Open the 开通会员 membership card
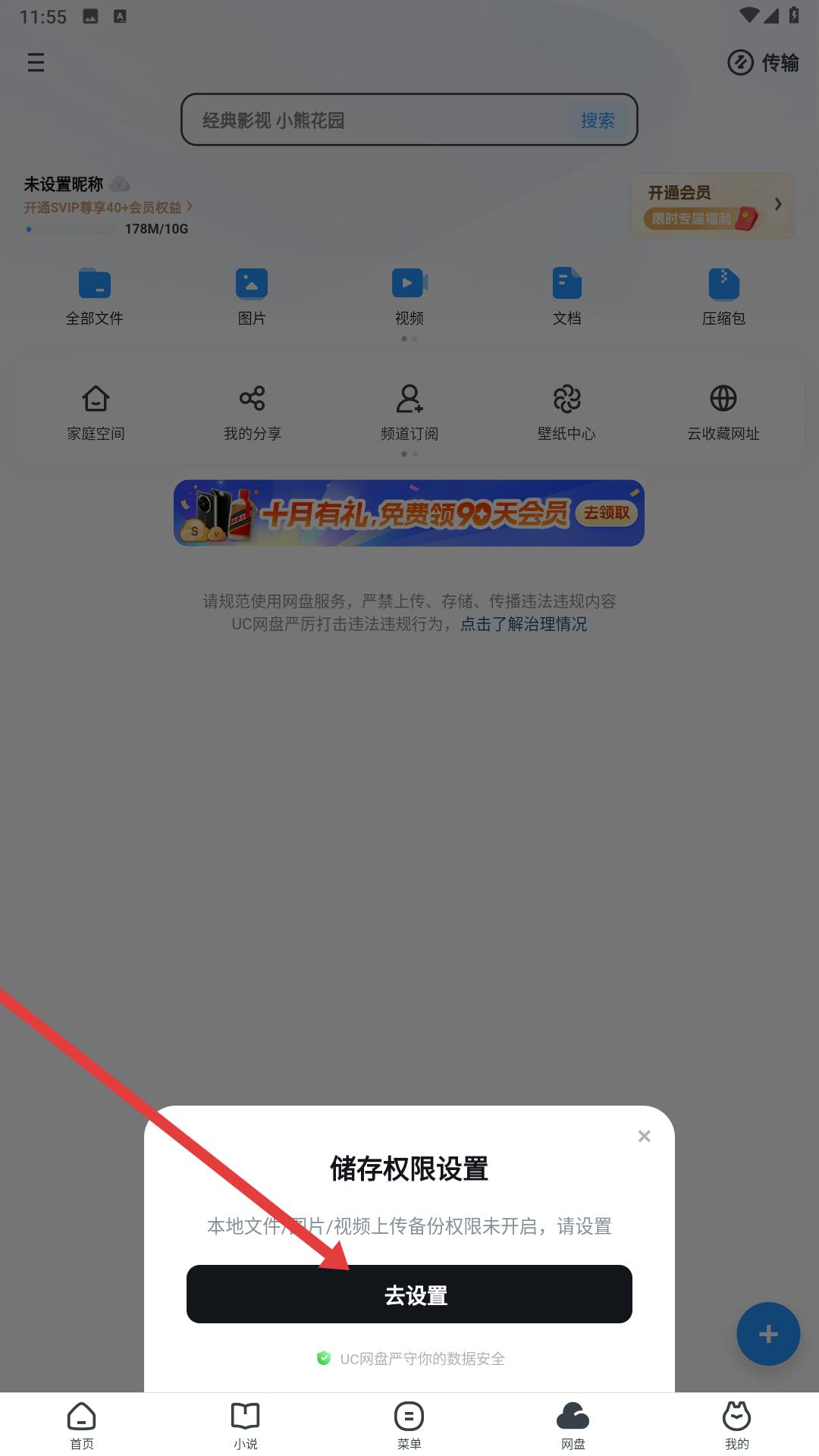819x1456 pixels. click(x=711, y=206)
